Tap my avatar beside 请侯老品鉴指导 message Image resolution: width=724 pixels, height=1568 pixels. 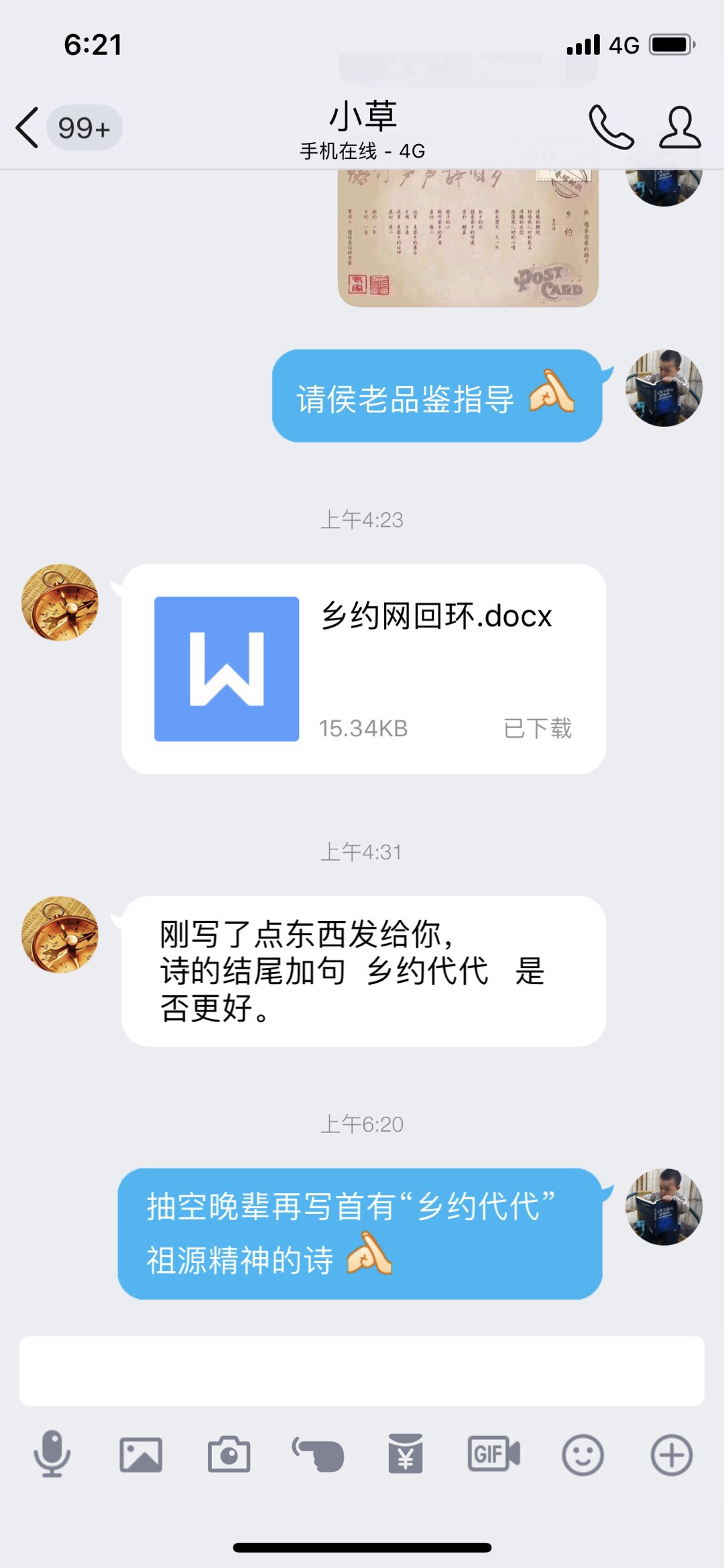click(664, 387)
